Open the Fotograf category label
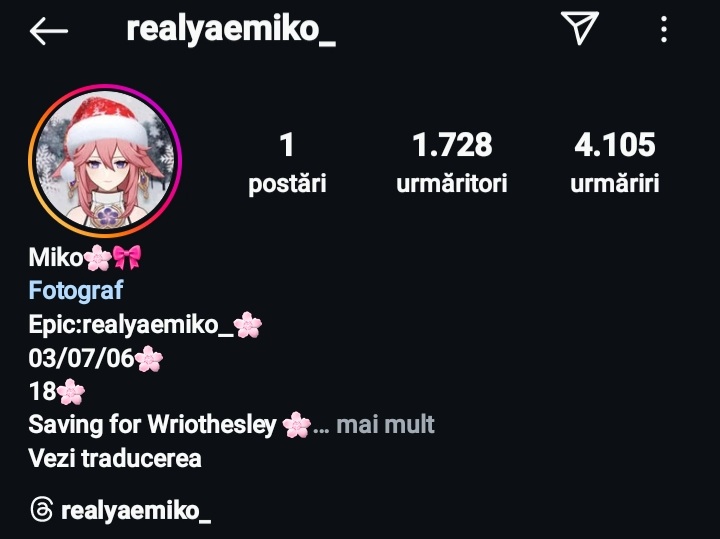This screenshot has height=539, width=720. coord(76,291)
